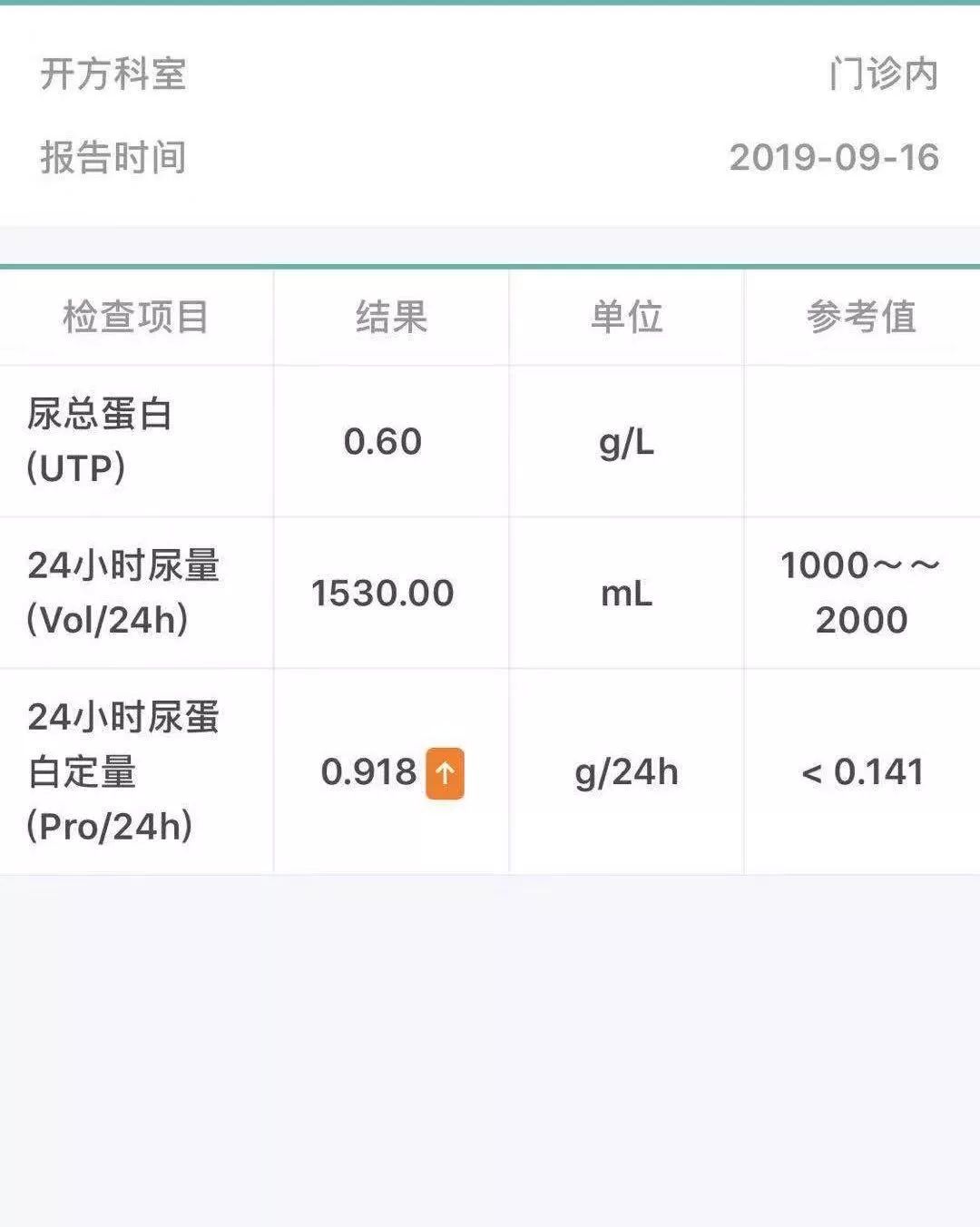Click the orange up-arrow indicator beside 0.918

(x=446, y=774)
